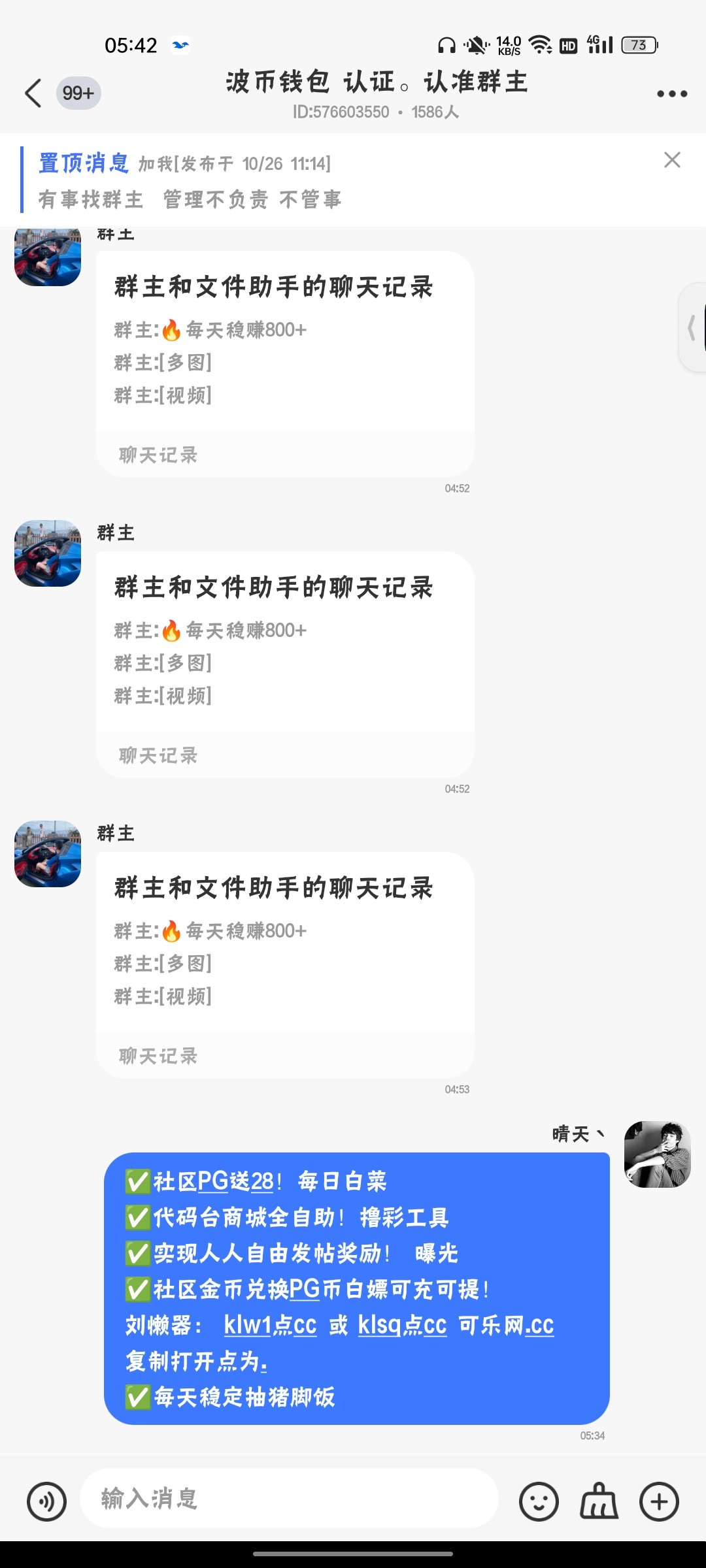
Task: Open the plus attachment menu
Action: point(658,1500)
